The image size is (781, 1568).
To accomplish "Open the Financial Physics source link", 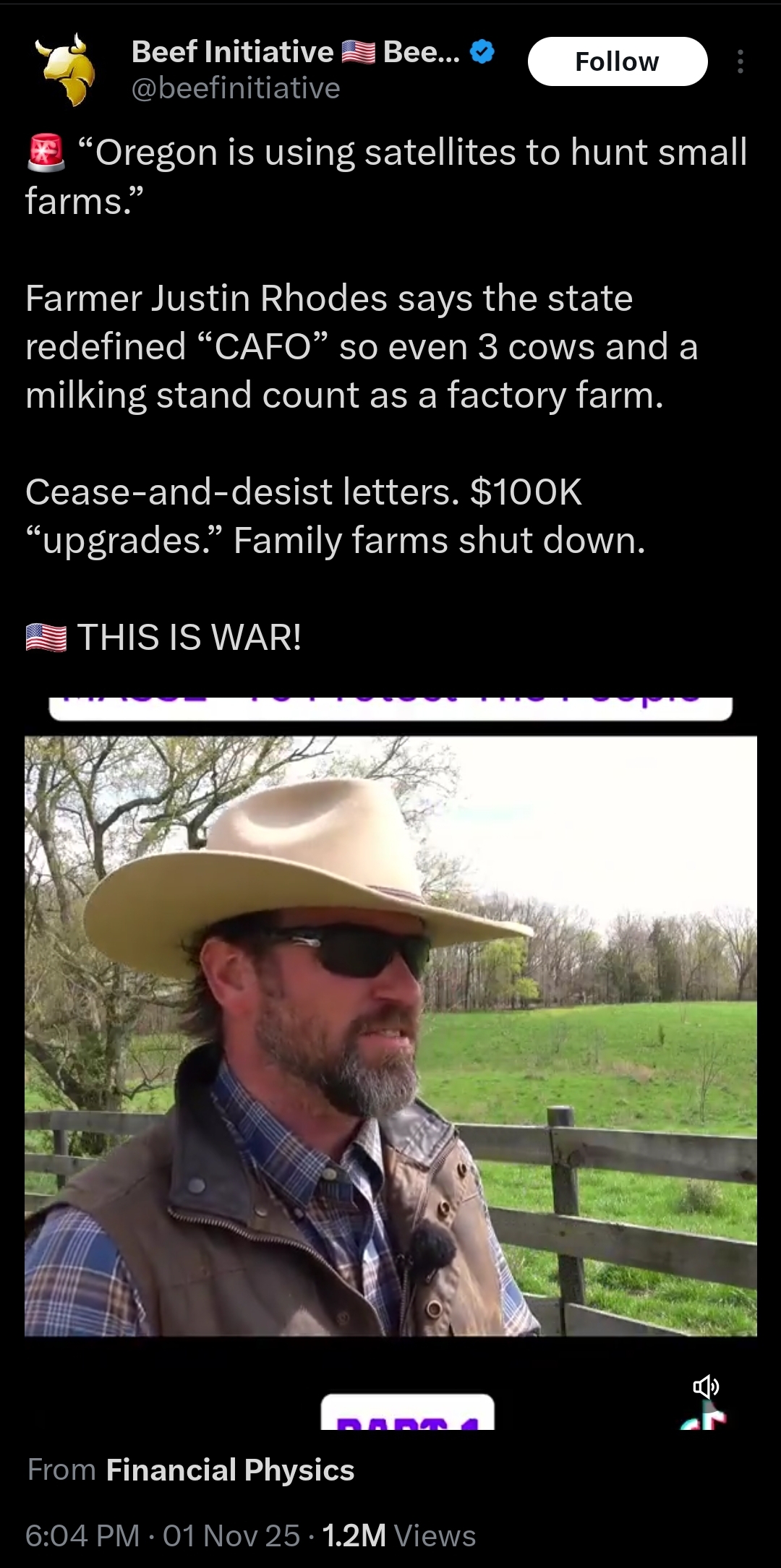I will pos(230,1470).
